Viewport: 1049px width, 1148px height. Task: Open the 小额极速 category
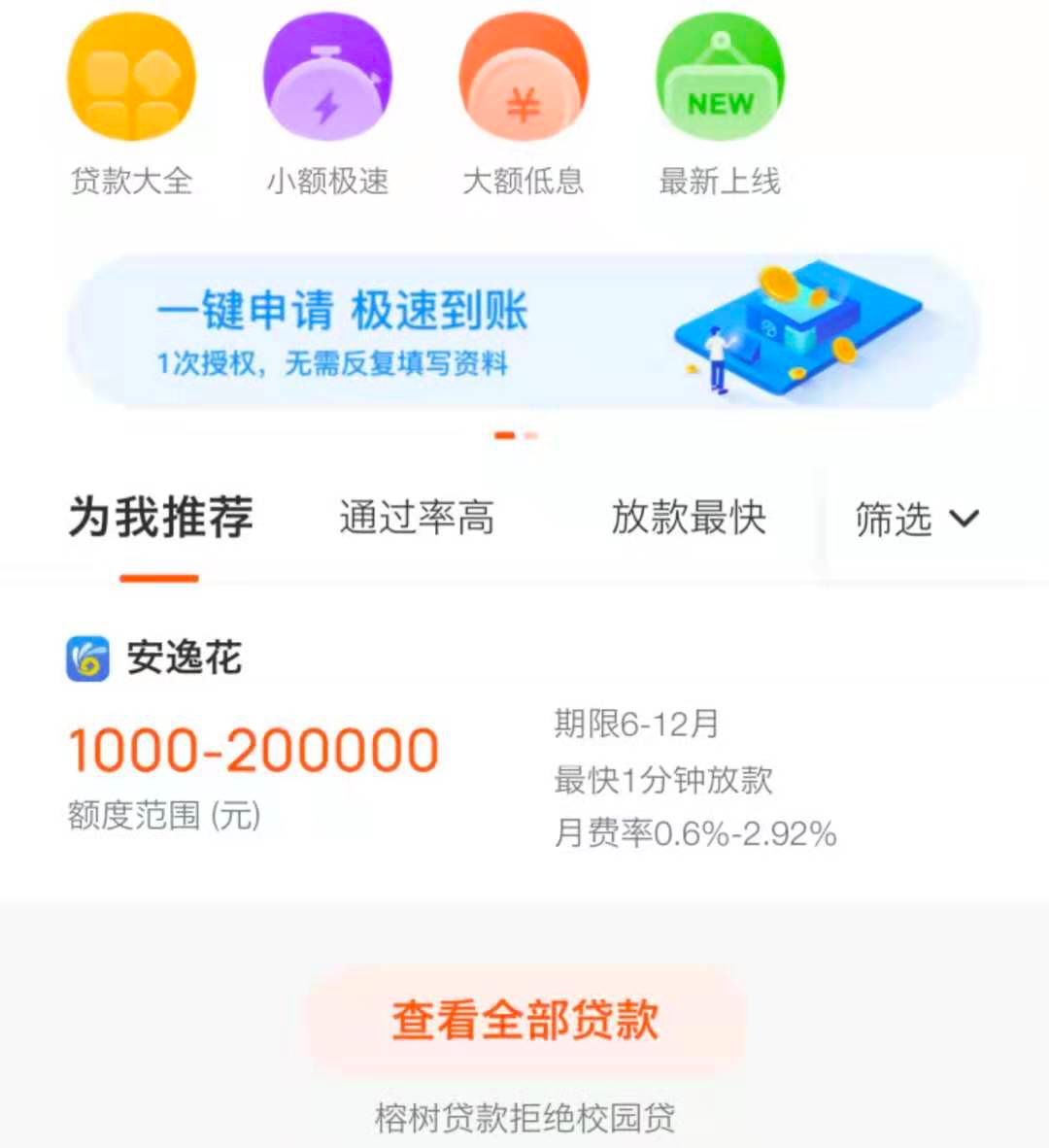point(327,102)
